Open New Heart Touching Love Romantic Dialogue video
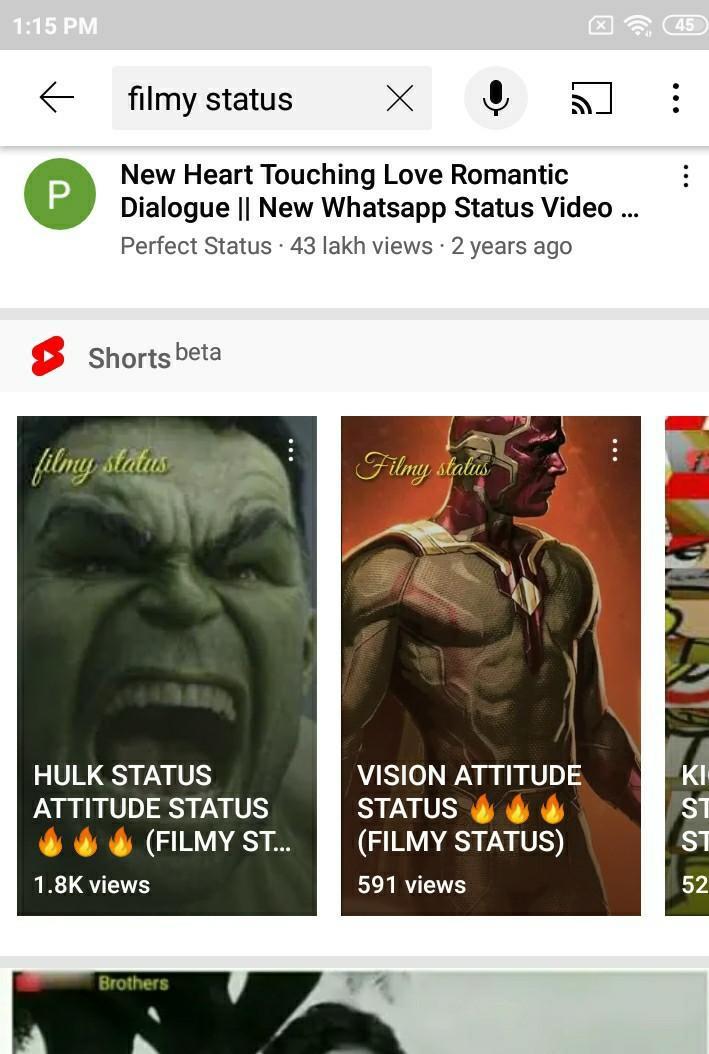This screenshot has width=709, height=1054. point(380,192)
